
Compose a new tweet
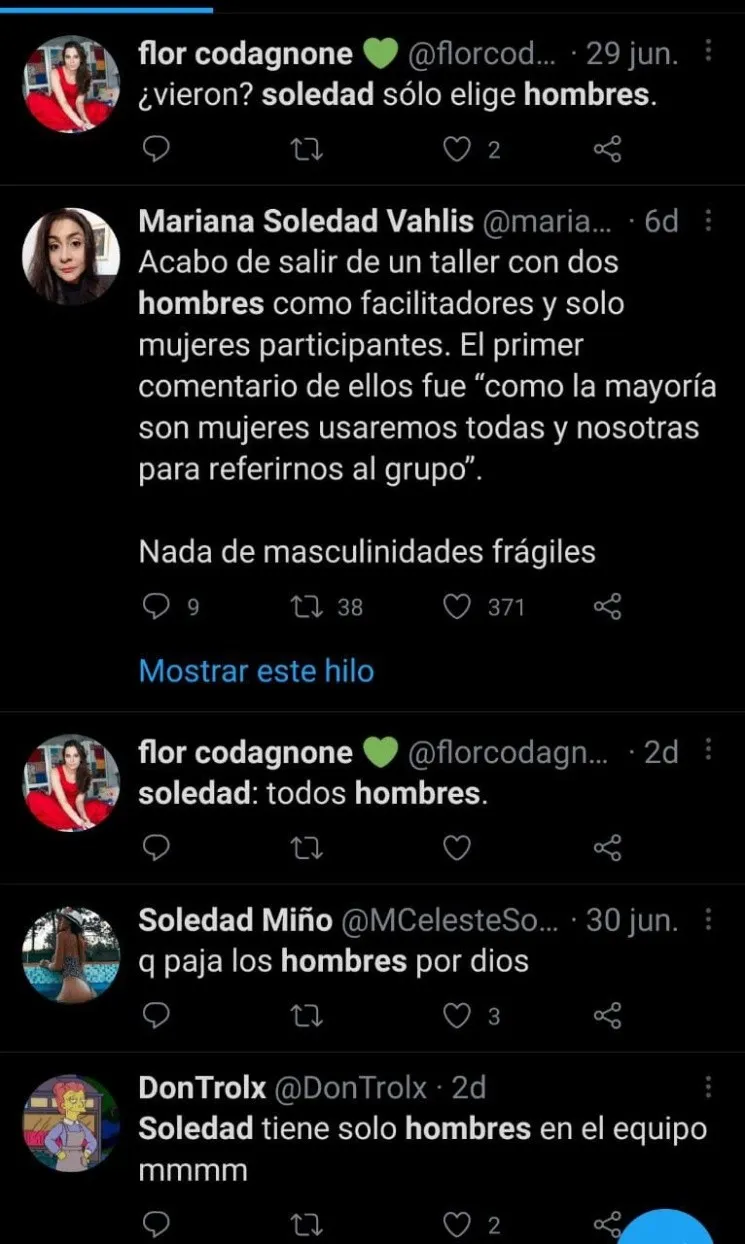(675, 1232)
